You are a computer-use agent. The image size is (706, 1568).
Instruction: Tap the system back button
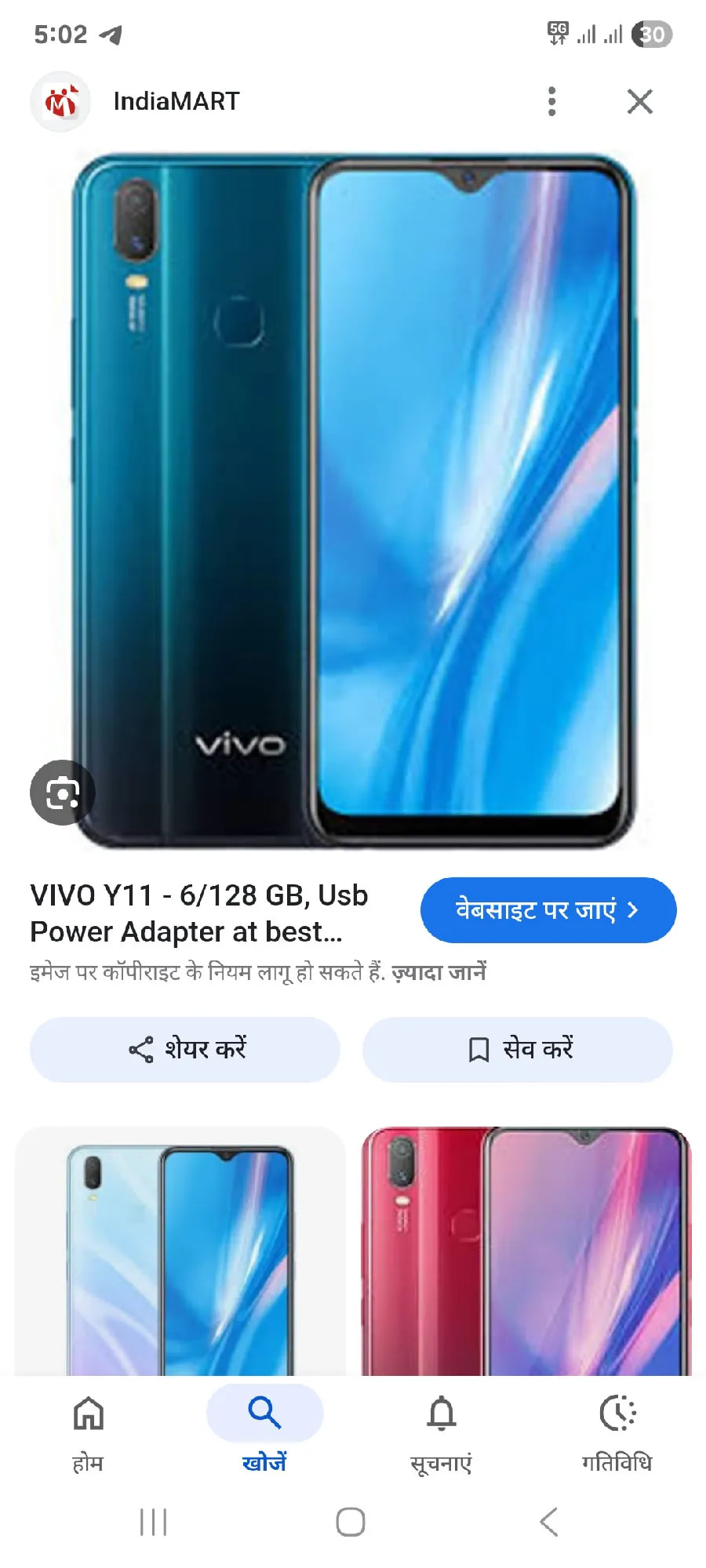tap(548, 1522)
